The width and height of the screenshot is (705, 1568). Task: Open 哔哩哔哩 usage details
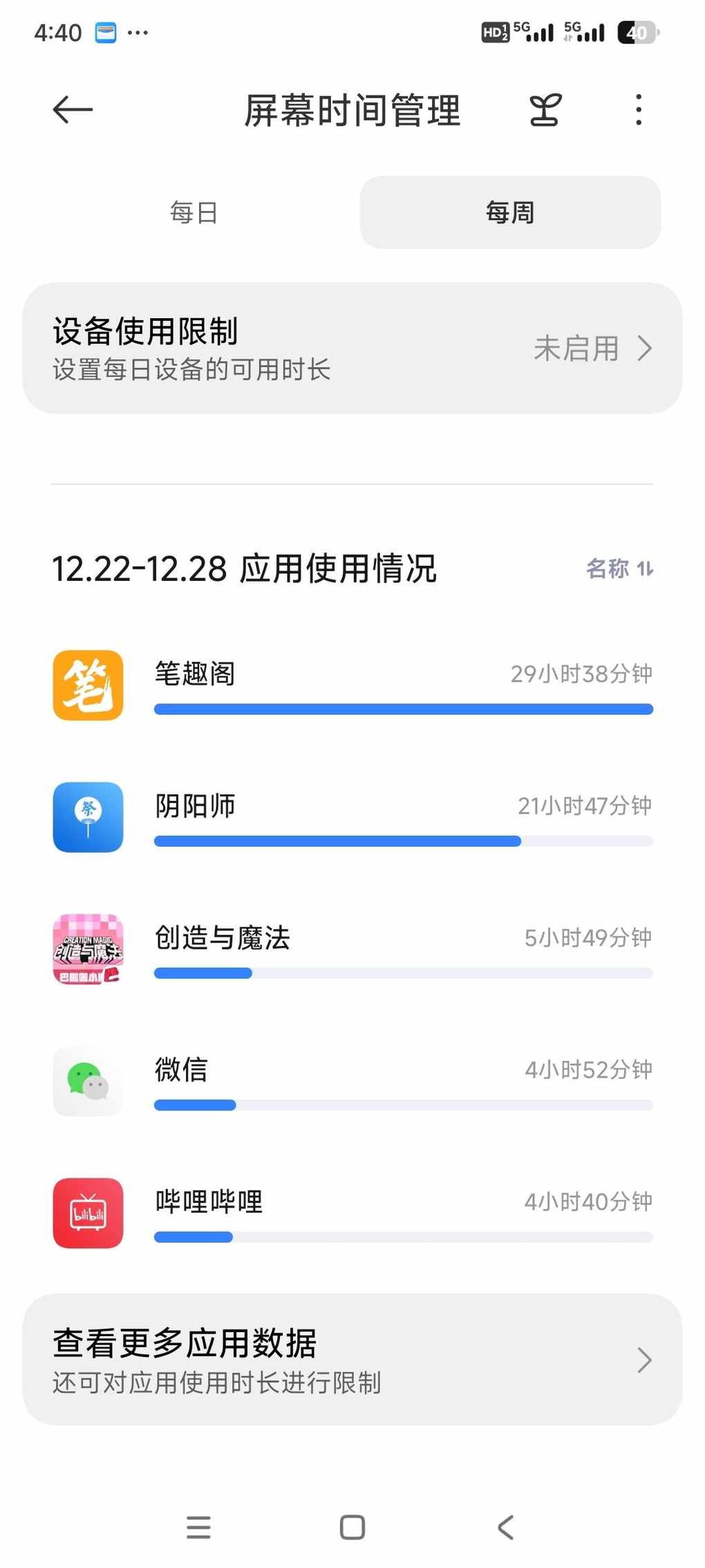click(352, 1213)
